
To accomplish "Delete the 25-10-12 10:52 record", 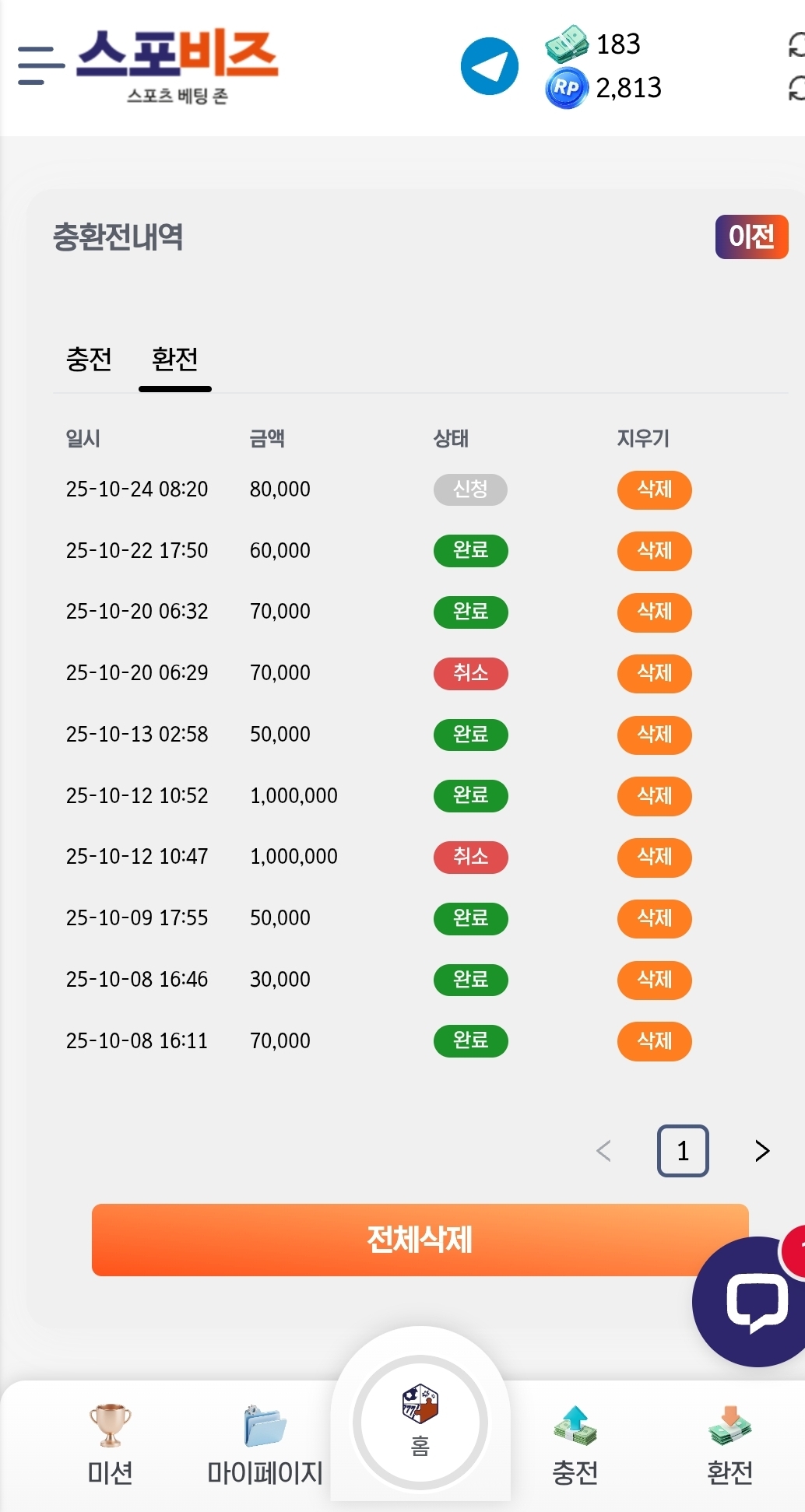I will (654, 796).
